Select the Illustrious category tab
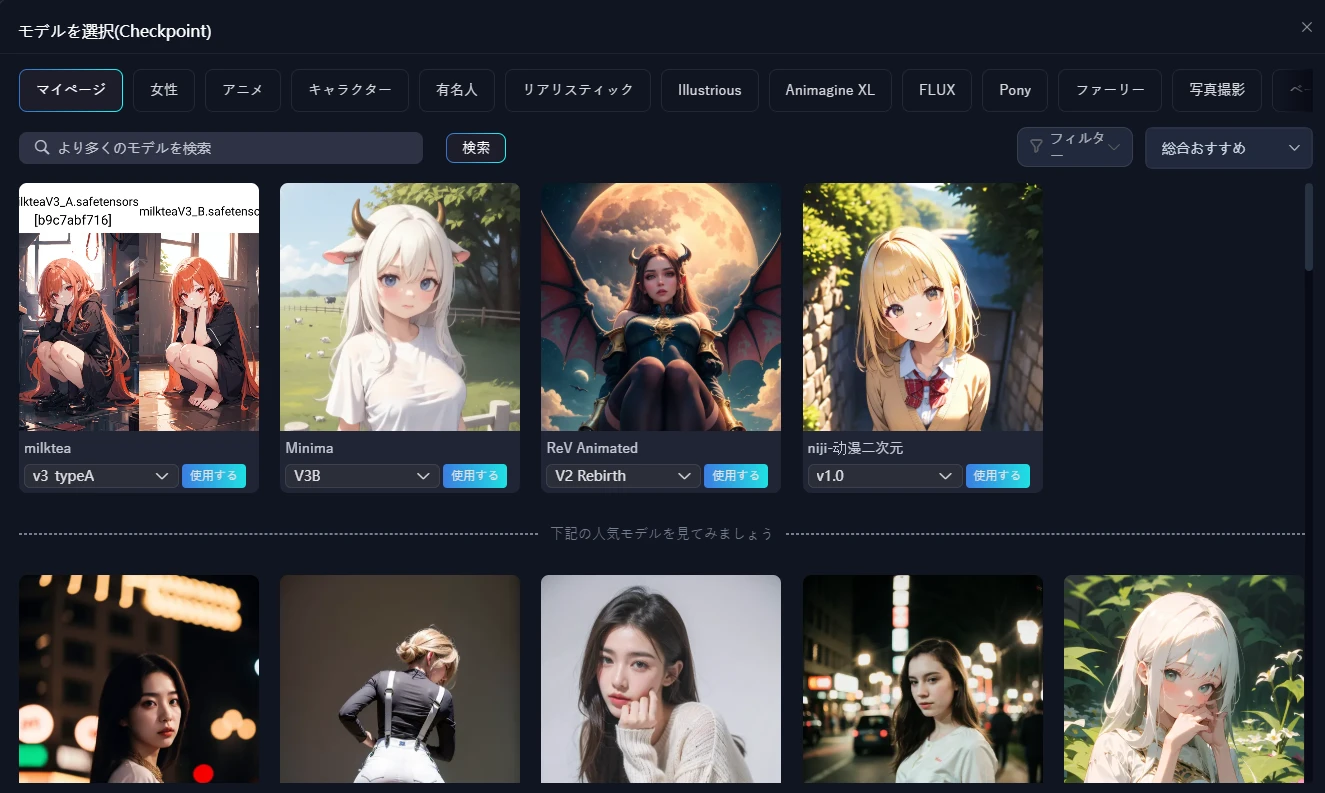Image resolution: width=1325 pixels, height=793 pixels. (709, 90)
